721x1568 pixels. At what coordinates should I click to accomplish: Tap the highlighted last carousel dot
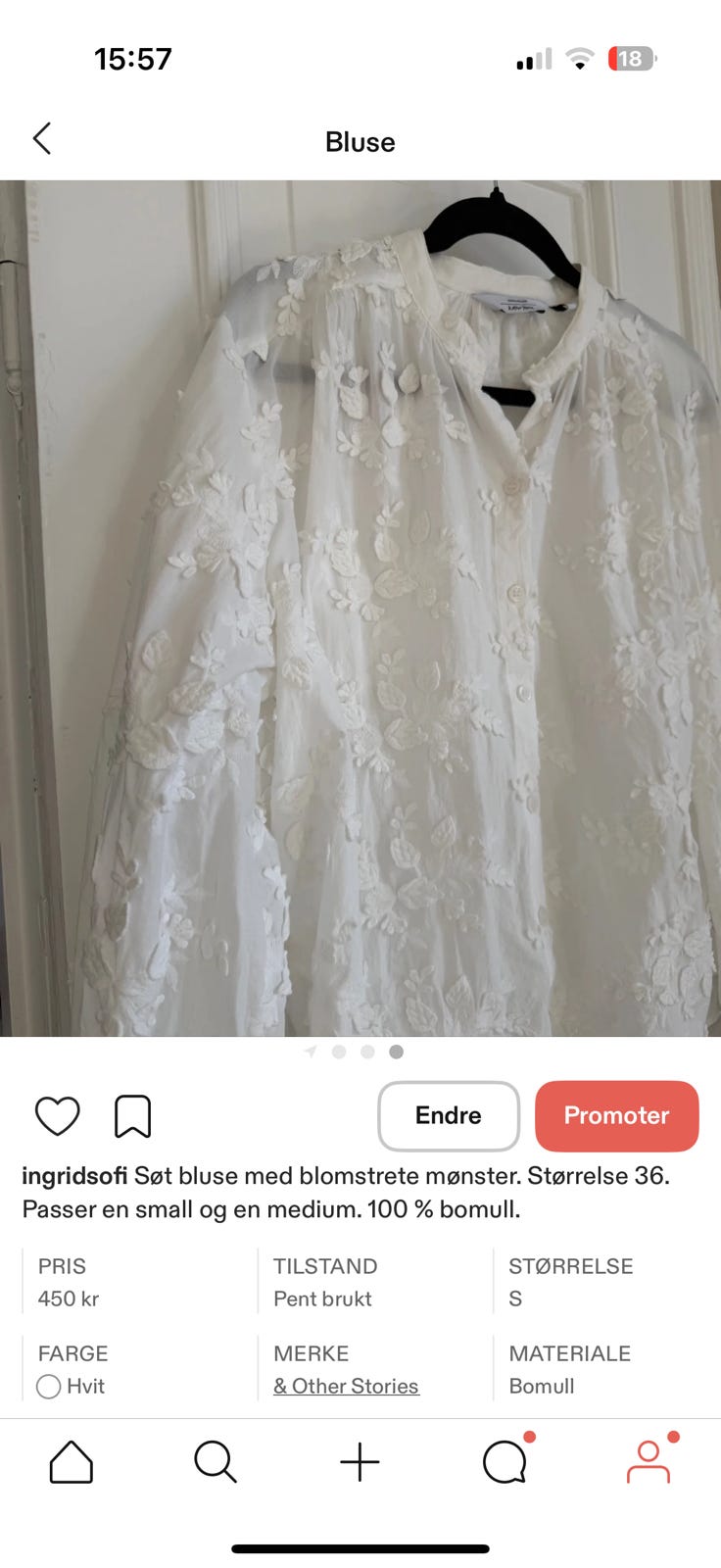pos(397,1051)
